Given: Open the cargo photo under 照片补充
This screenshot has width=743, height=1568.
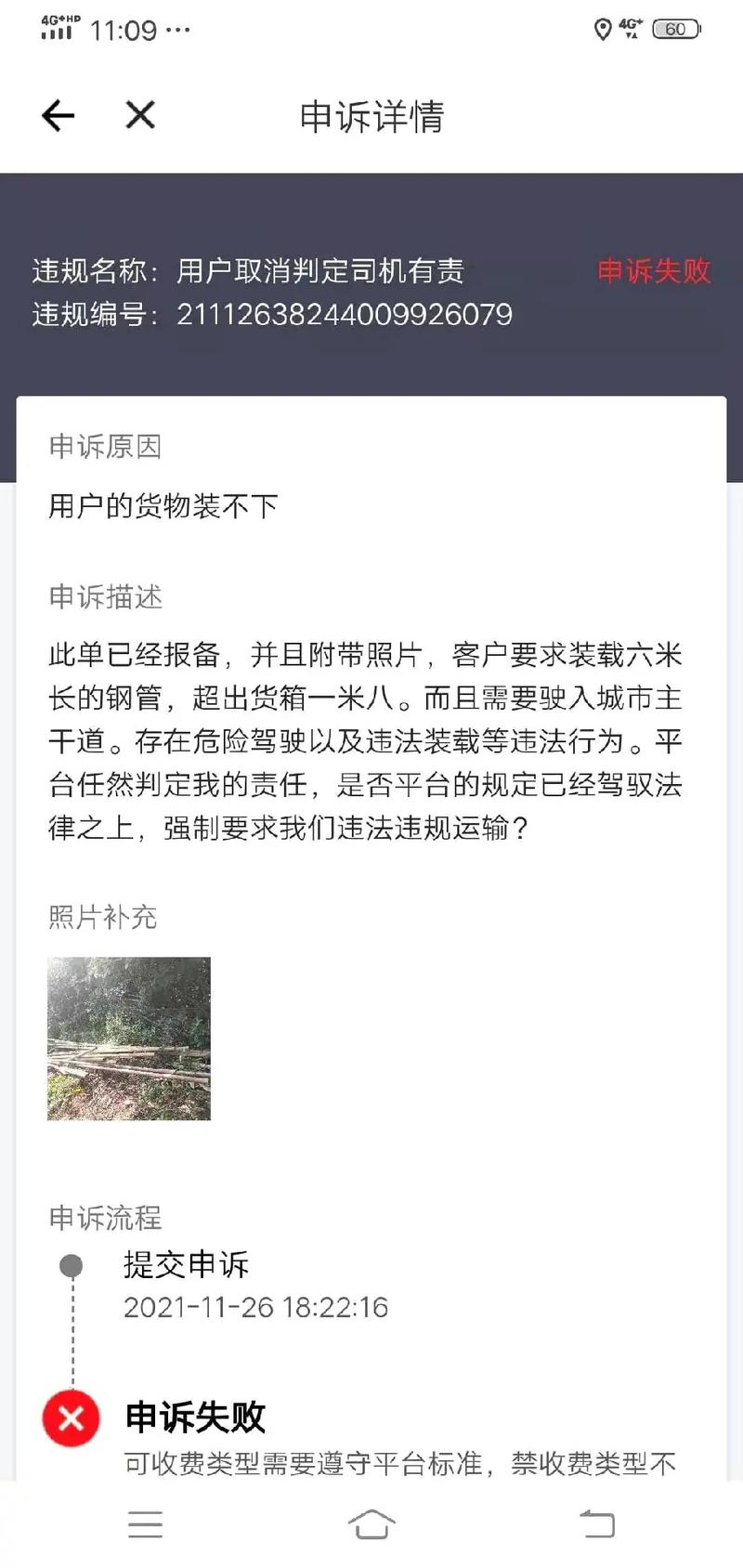Looking at the screenshot, I should pos(128,1039).
